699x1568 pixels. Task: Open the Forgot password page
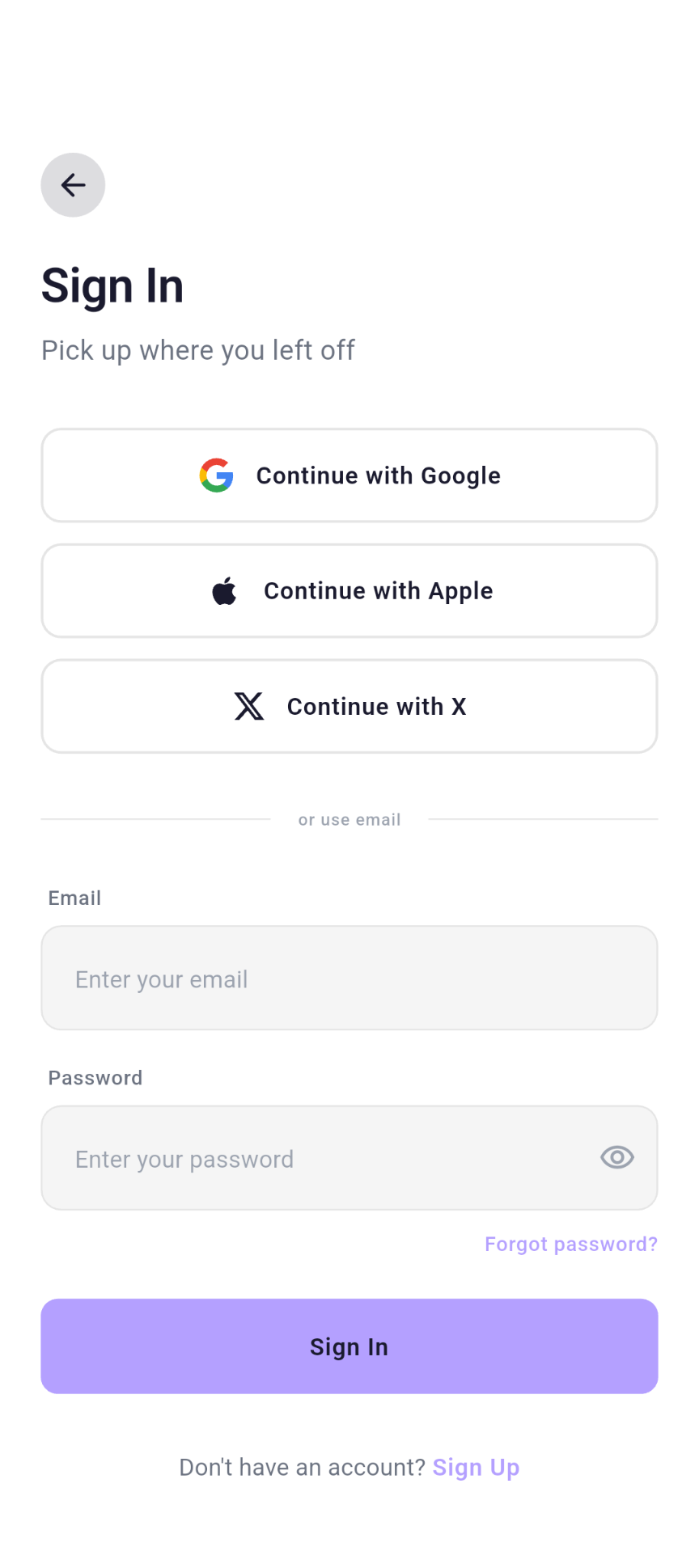click(571, 1243)
